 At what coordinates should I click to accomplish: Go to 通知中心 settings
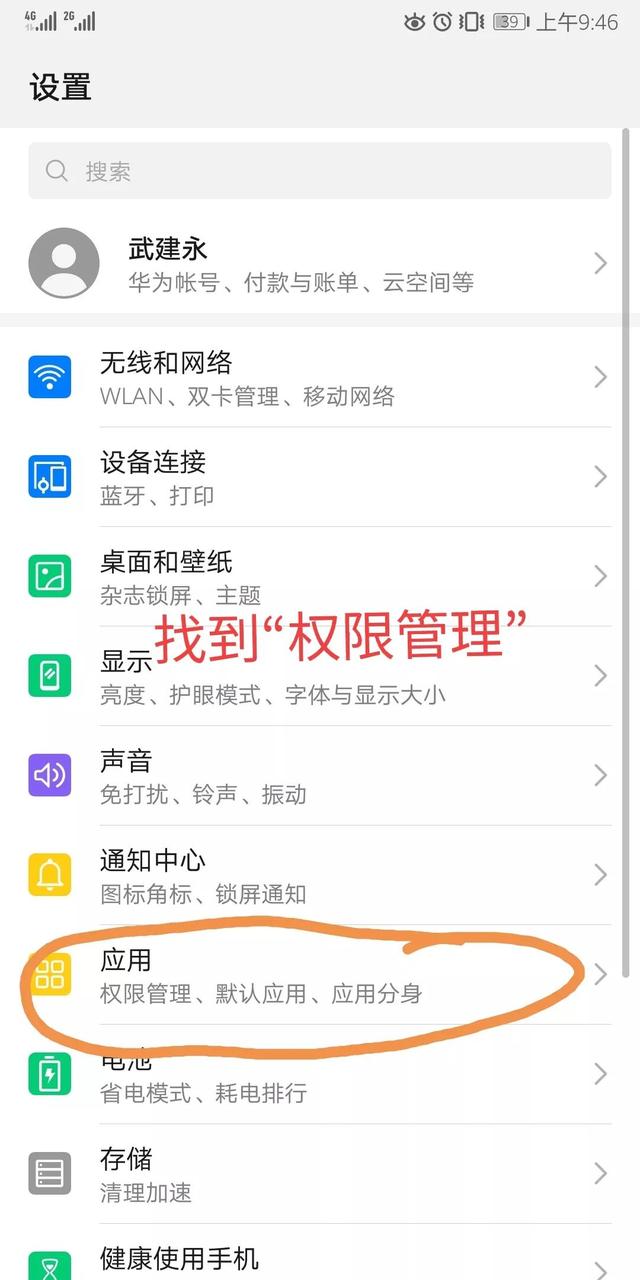320,875
